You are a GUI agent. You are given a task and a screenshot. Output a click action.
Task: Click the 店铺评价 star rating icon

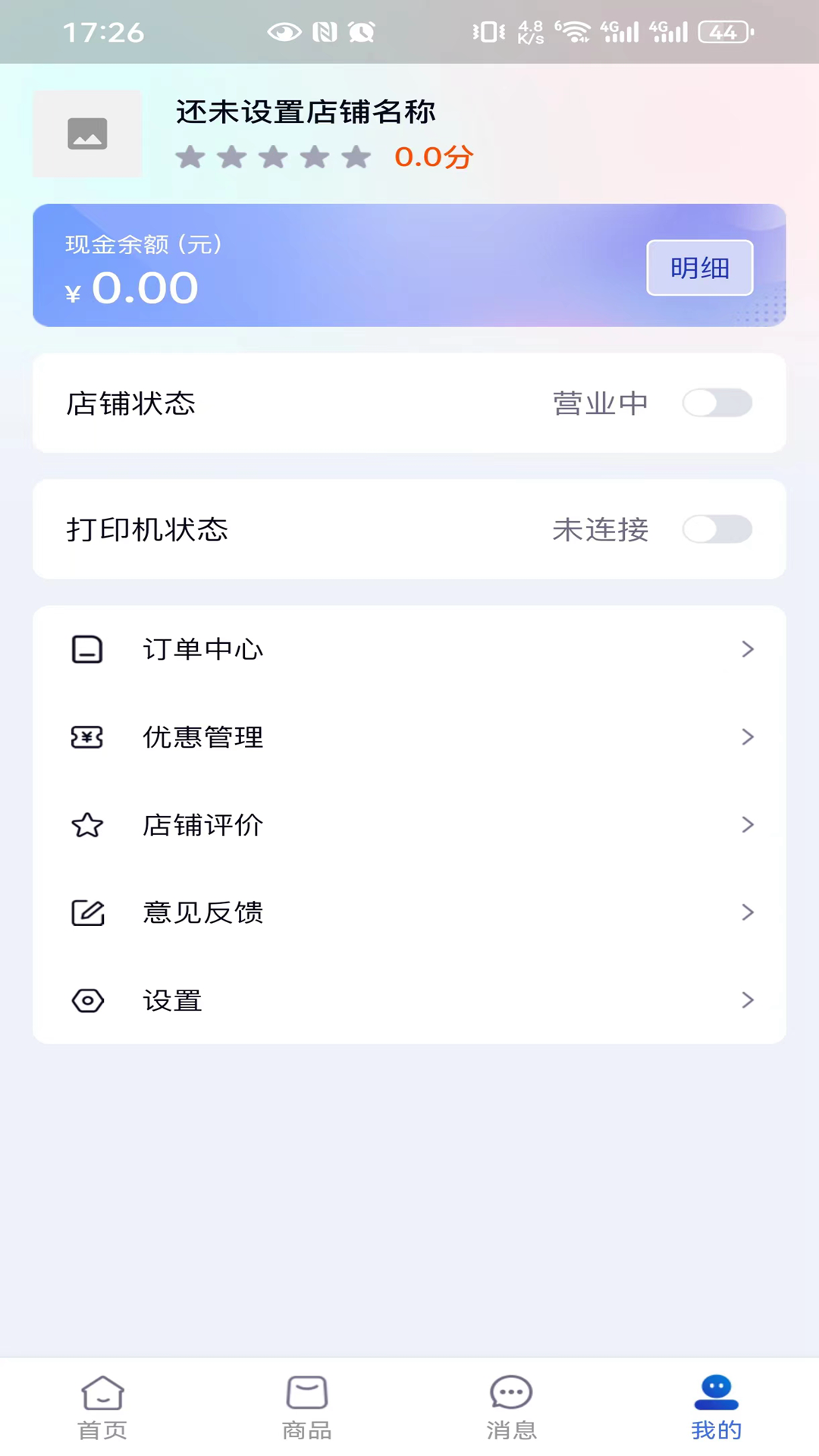(x=86, y=825)
